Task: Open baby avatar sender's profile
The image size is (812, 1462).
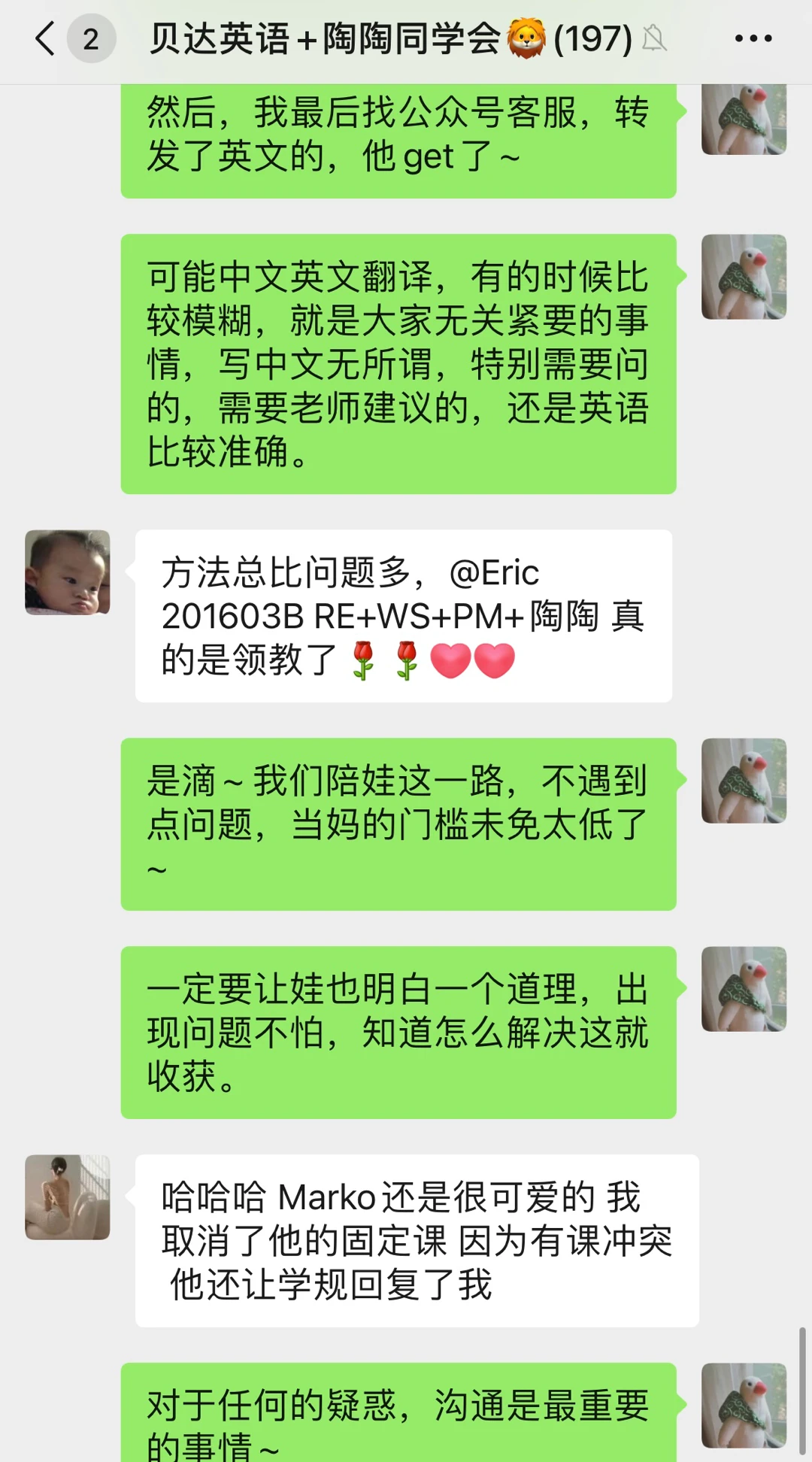Action: click(x=68, y=572)
